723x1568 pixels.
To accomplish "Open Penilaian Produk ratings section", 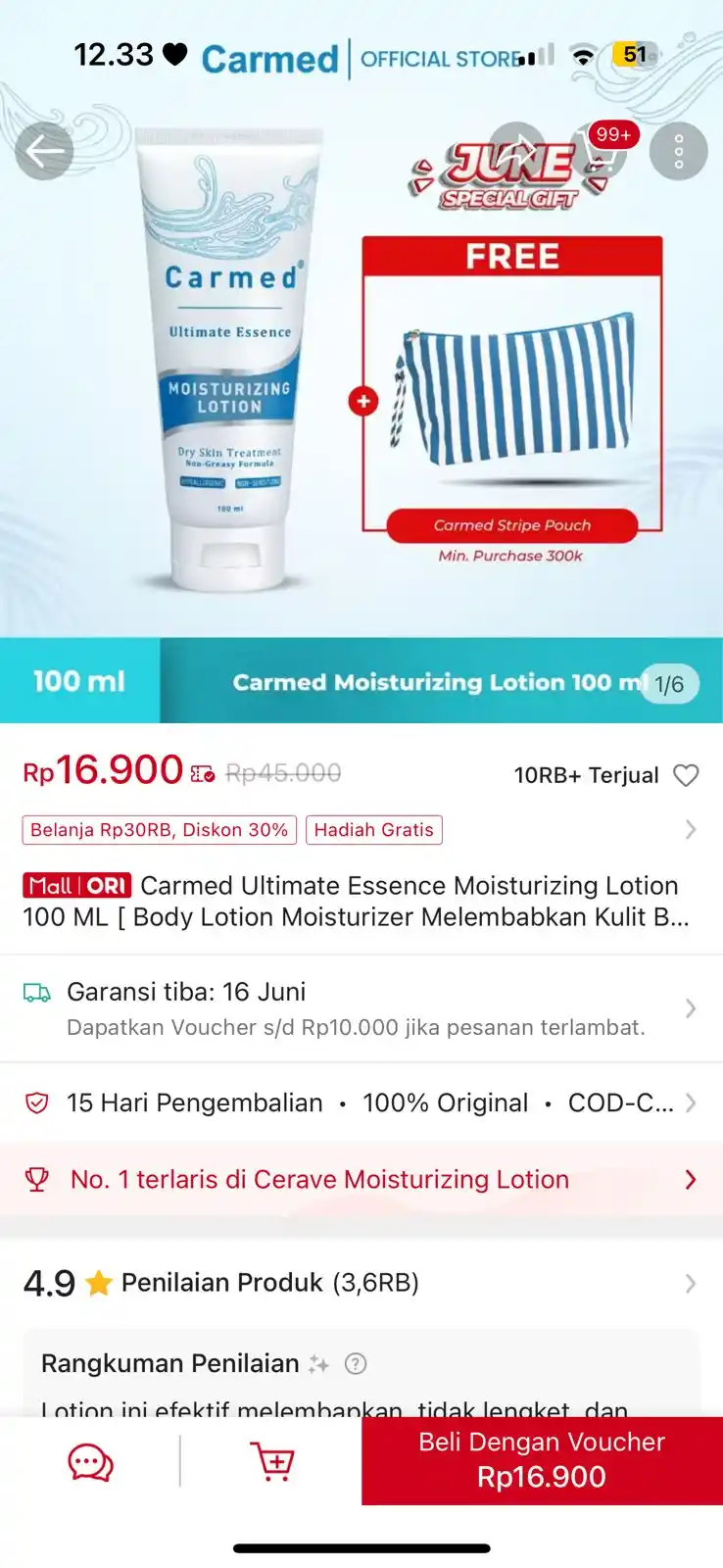I will (691, 1282).
